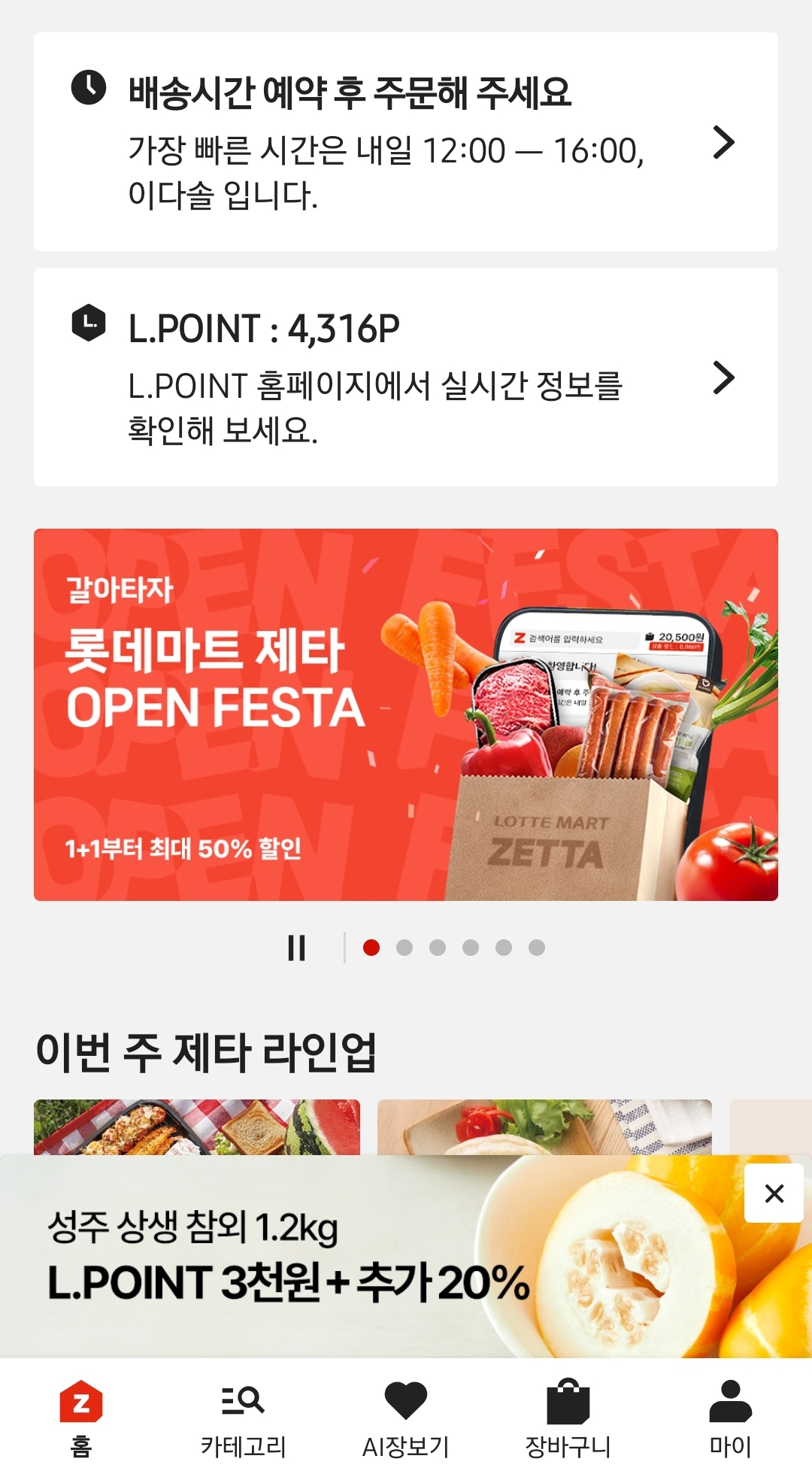Pause the banner auto-slide
Screen dimensions: 812x1477
pyautogui.click(x=297, y=948)
